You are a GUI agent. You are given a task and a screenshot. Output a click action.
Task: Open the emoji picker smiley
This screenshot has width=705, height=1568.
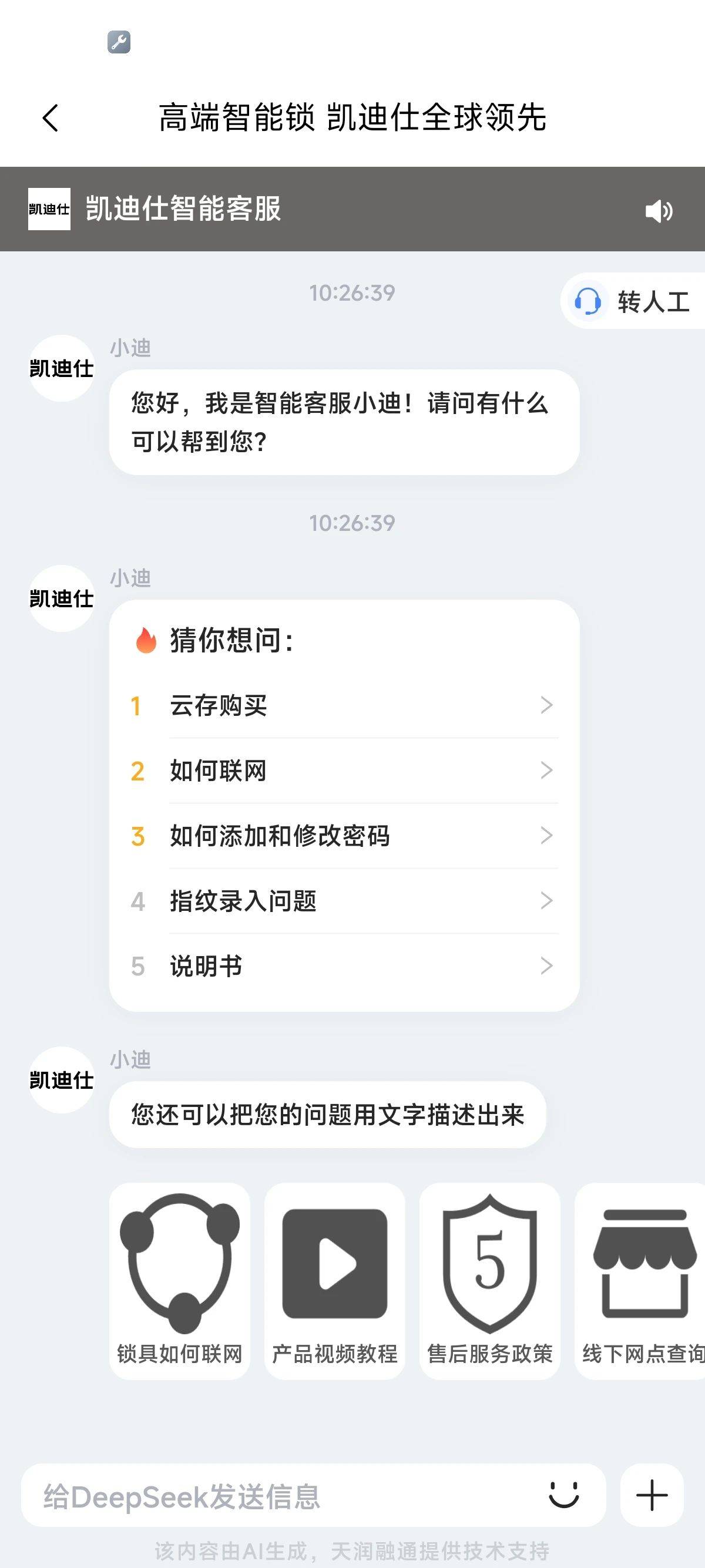564,1495
